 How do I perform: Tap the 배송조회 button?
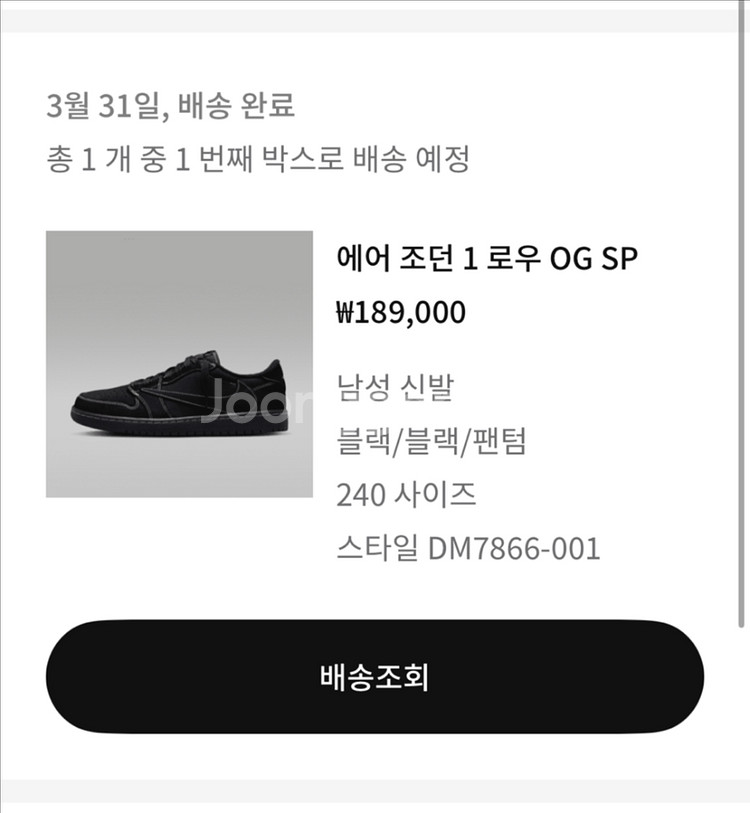374,677
